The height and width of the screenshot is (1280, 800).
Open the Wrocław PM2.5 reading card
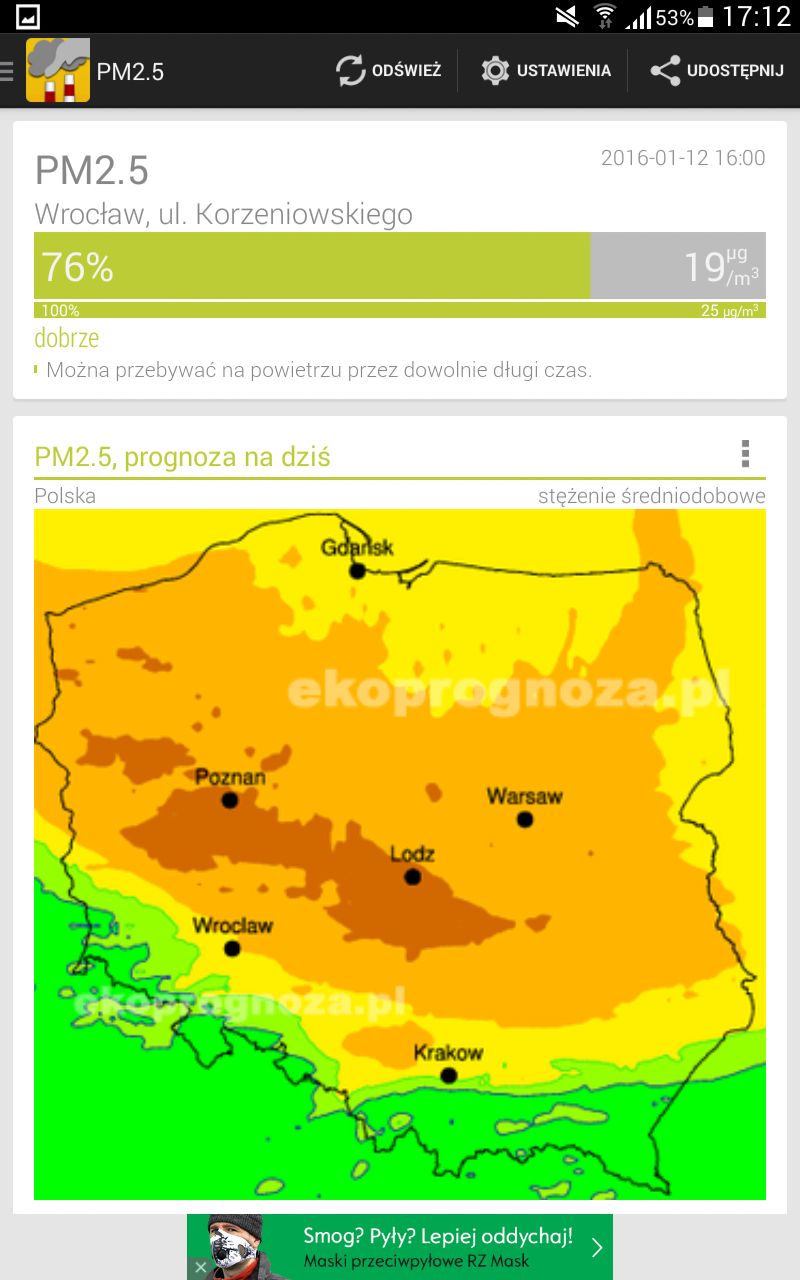pyautogui.click(x=400, y=260)
